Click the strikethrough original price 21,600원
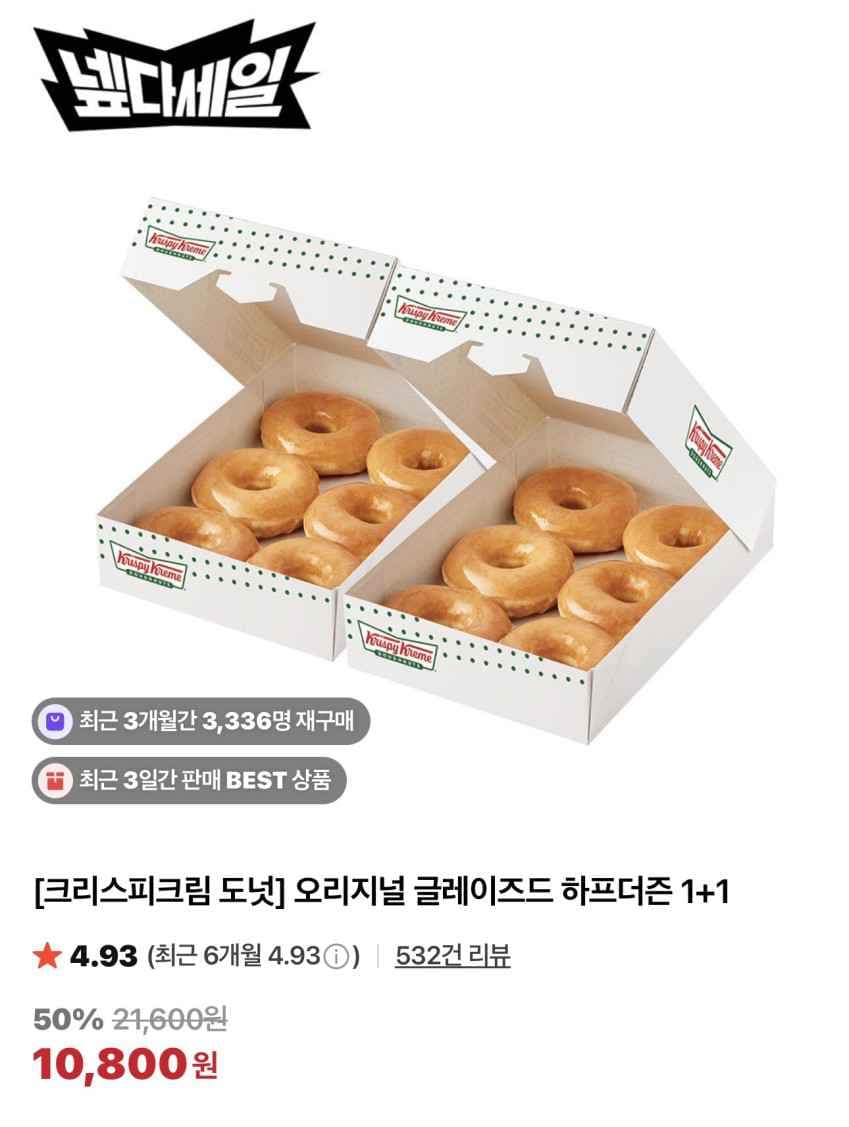Image resolution: width=849 pixels, height=1127 pixels. coord(170,1022)
